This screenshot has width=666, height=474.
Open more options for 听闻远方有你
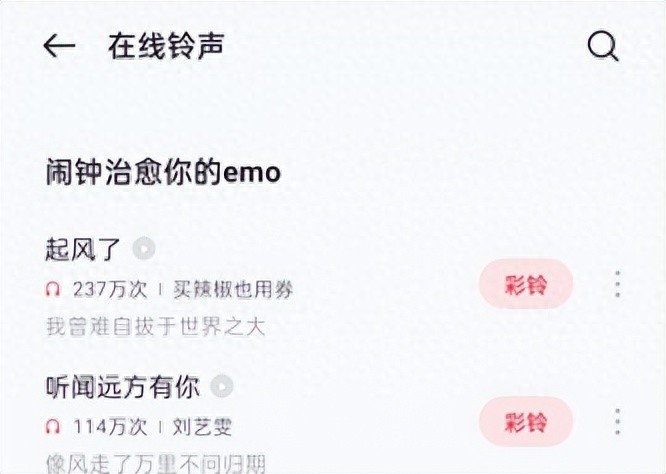(x=617, y=422)
